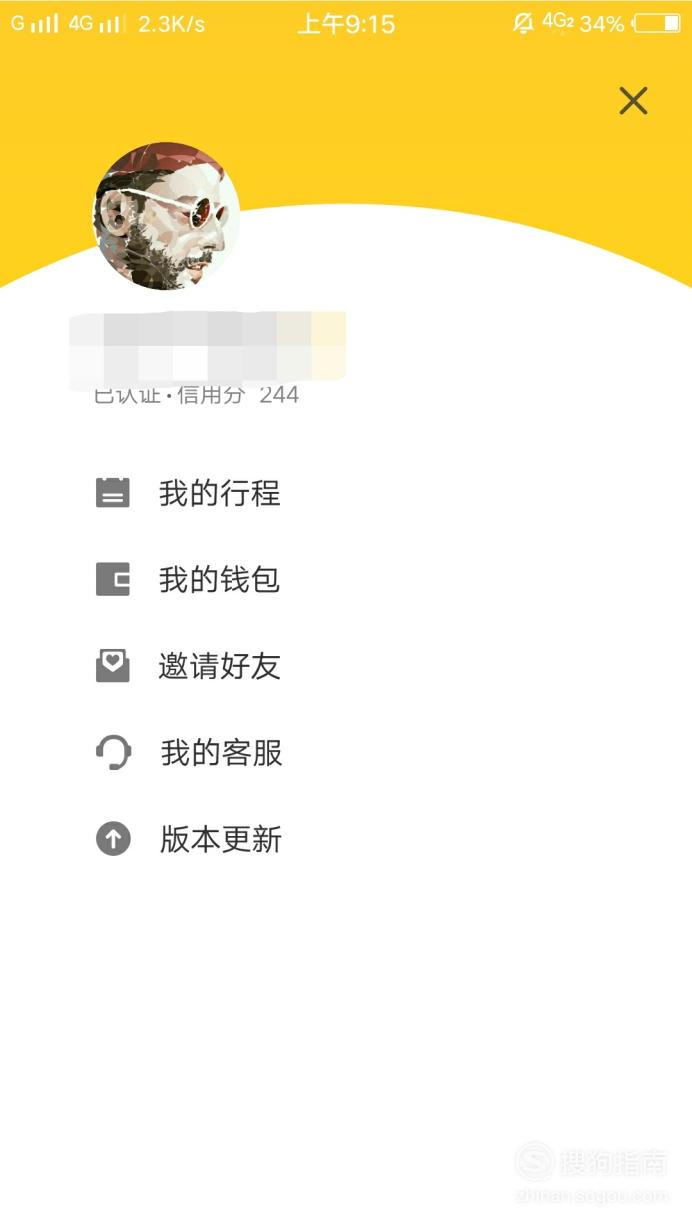
Task: Open the profile avatar picture
Action: pyautogui.click(x=166, y=216)
